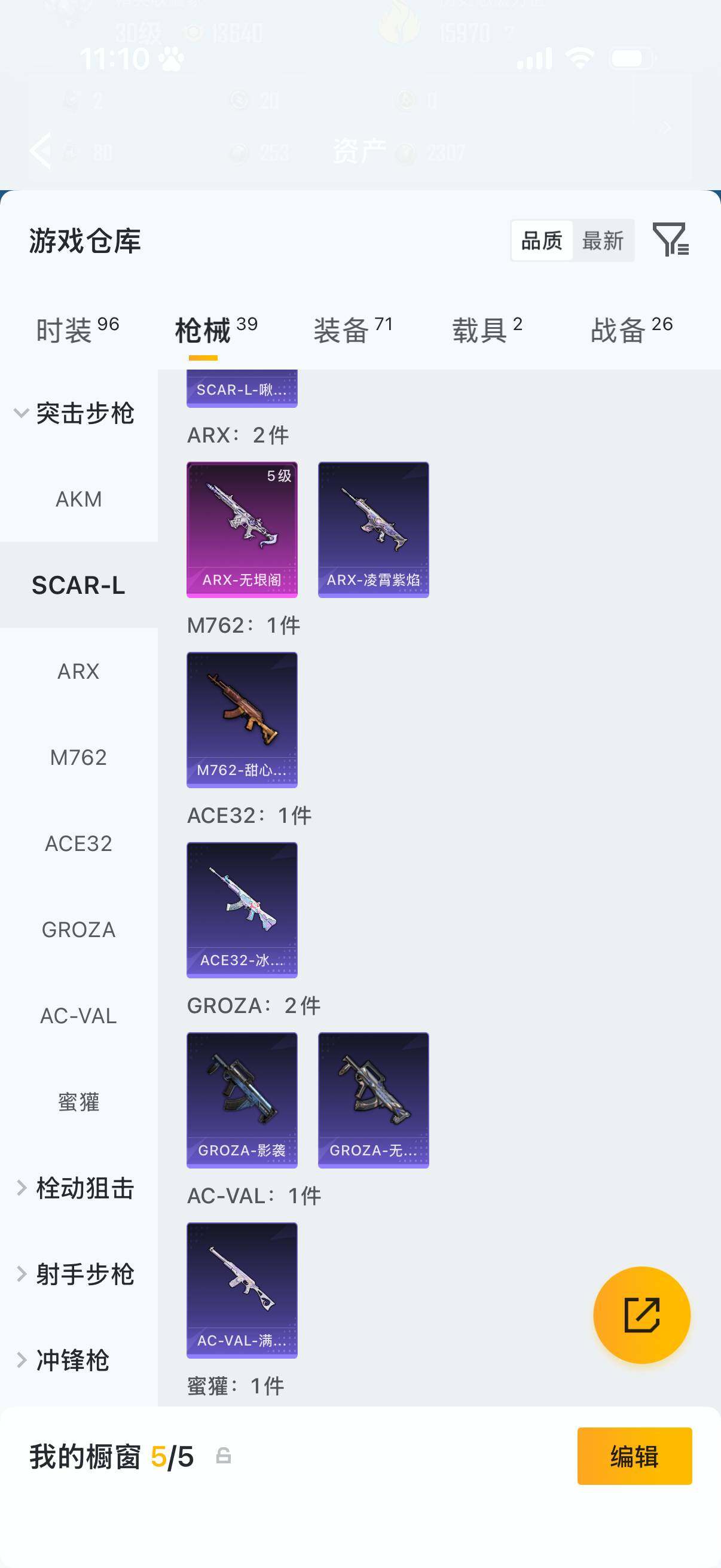This screenshot has height=1568, width=721.
Task: Open the ARX-无垠阁 skin card
Action: click(242, 530)
